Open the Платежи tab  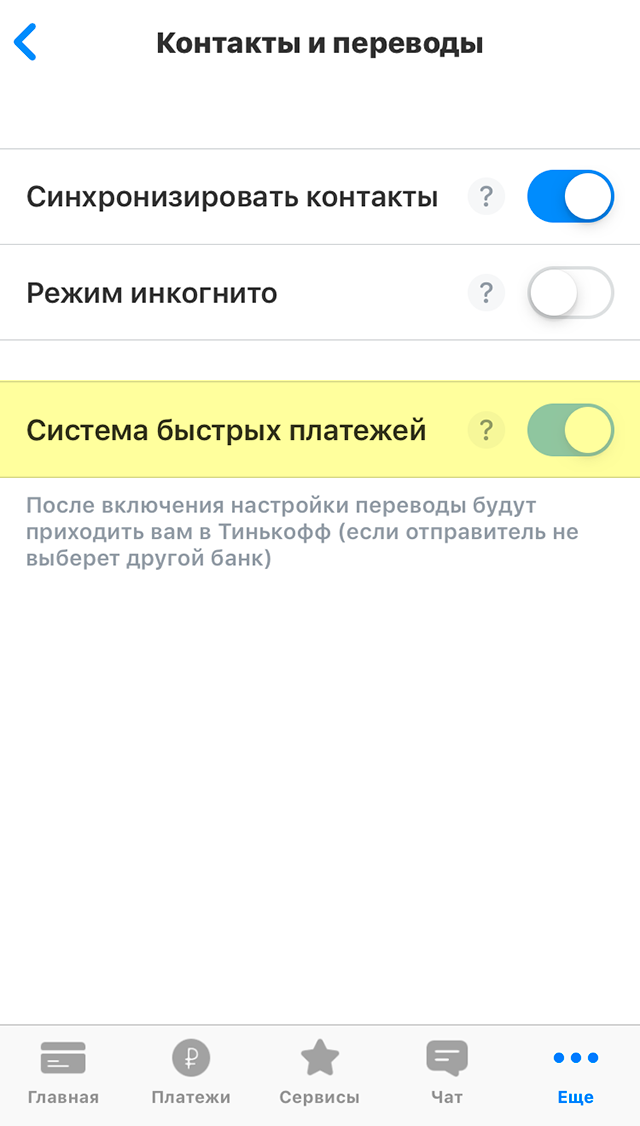coord(191,1073)
